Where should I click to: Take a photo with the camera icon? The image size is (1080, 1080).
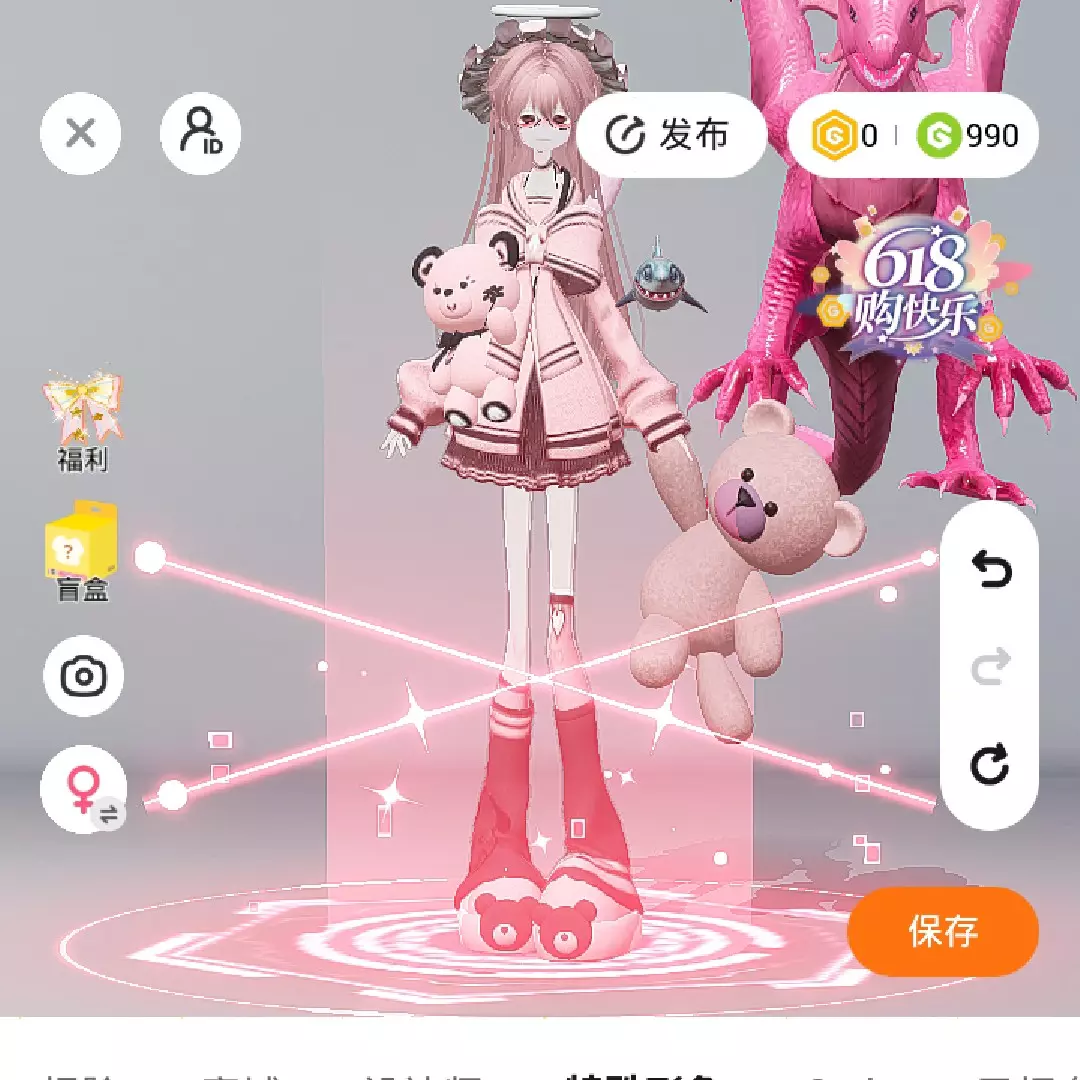click(x=83, y=676)
